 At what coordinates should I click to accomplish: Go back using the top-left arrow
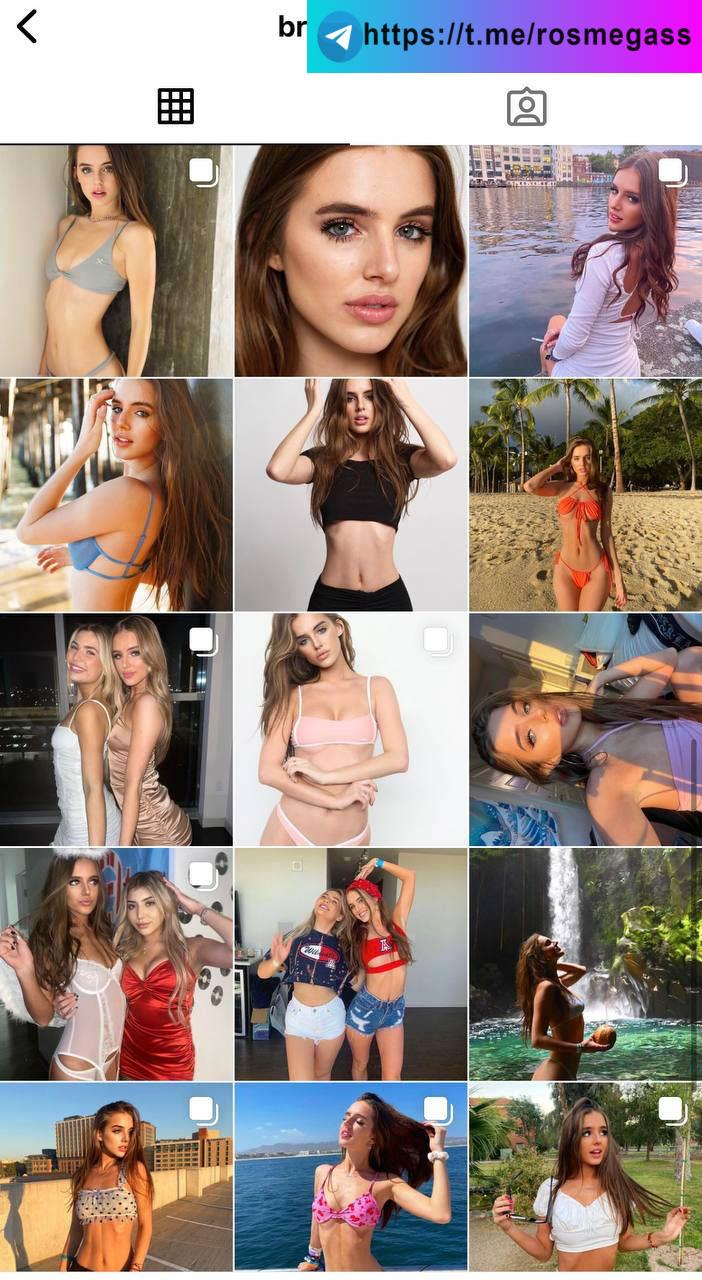click(x=27, y=27)
